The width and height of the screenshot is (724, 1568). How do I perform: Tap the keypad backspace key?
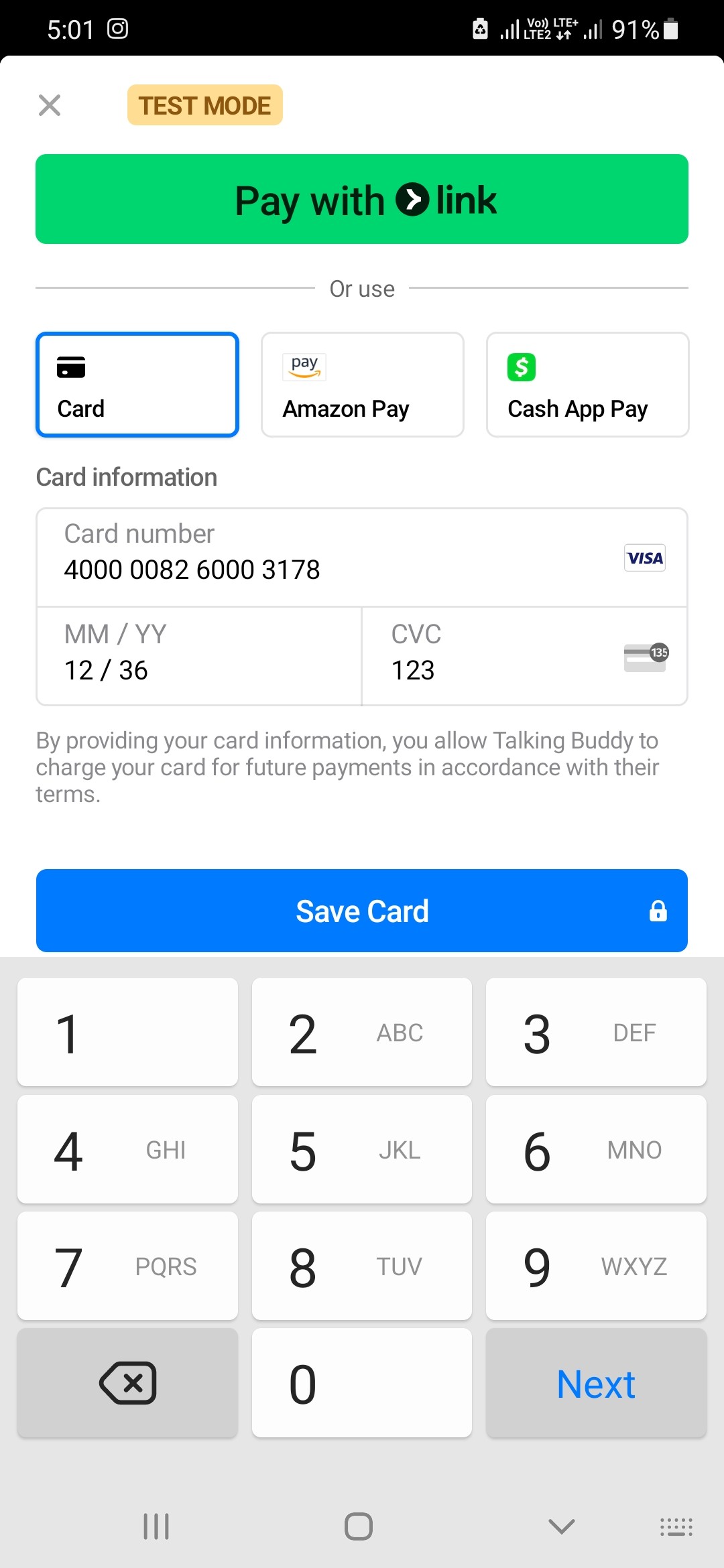point(127,1383)
